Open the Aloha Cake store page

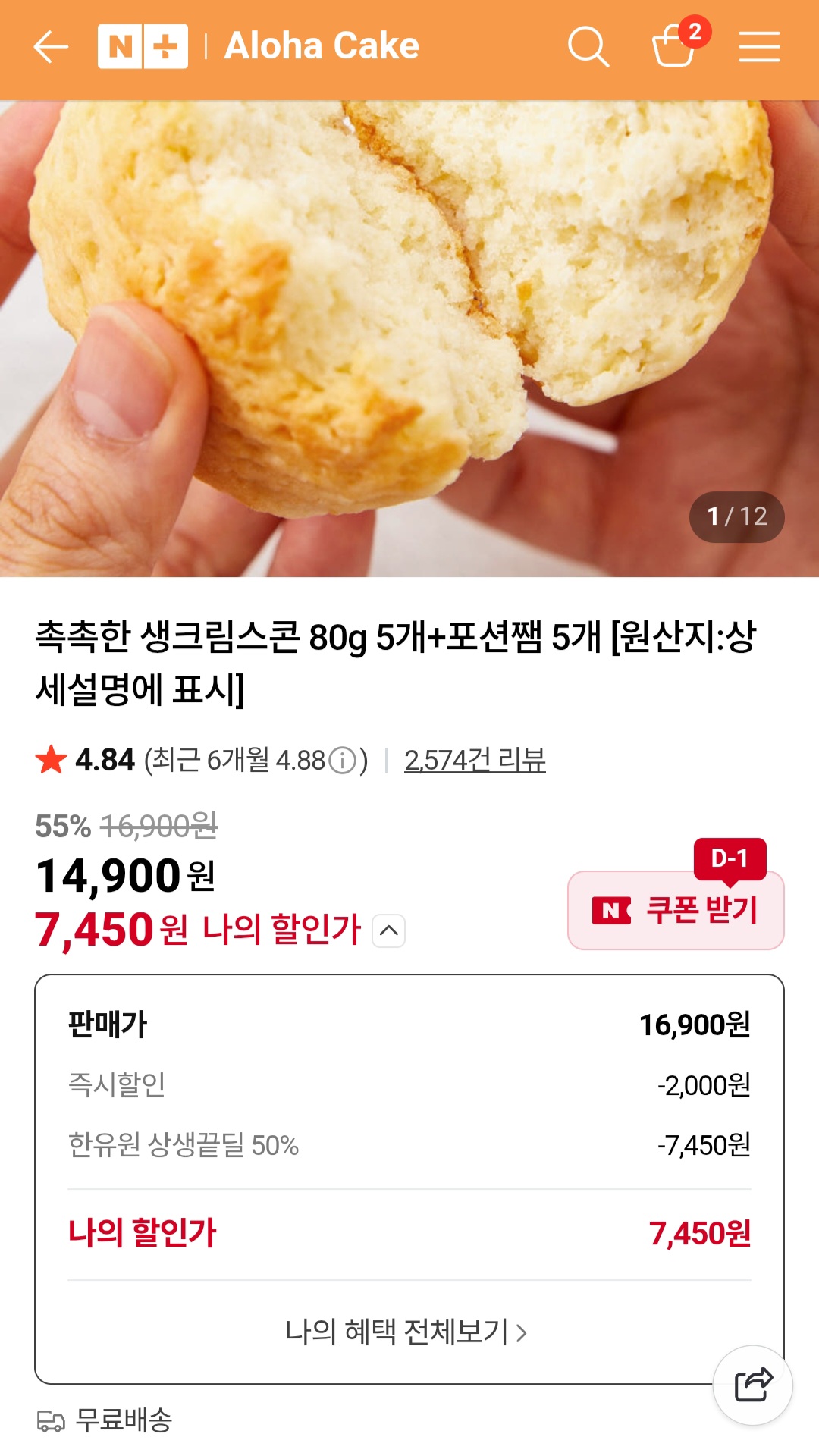(322, 46)
